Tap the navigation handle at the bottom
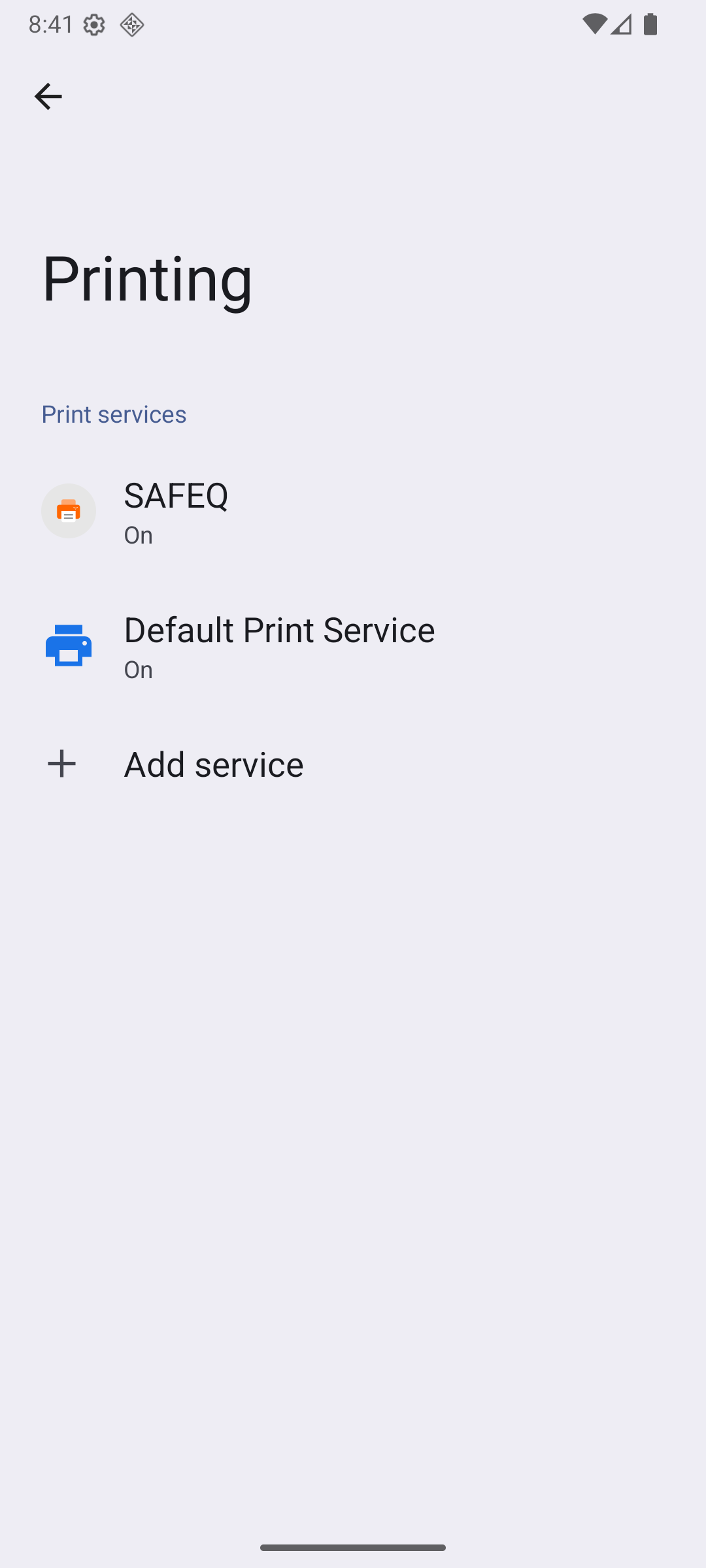Image resolution: width=706 pixels, height=1568 pixels. (x=353, y=1546)
